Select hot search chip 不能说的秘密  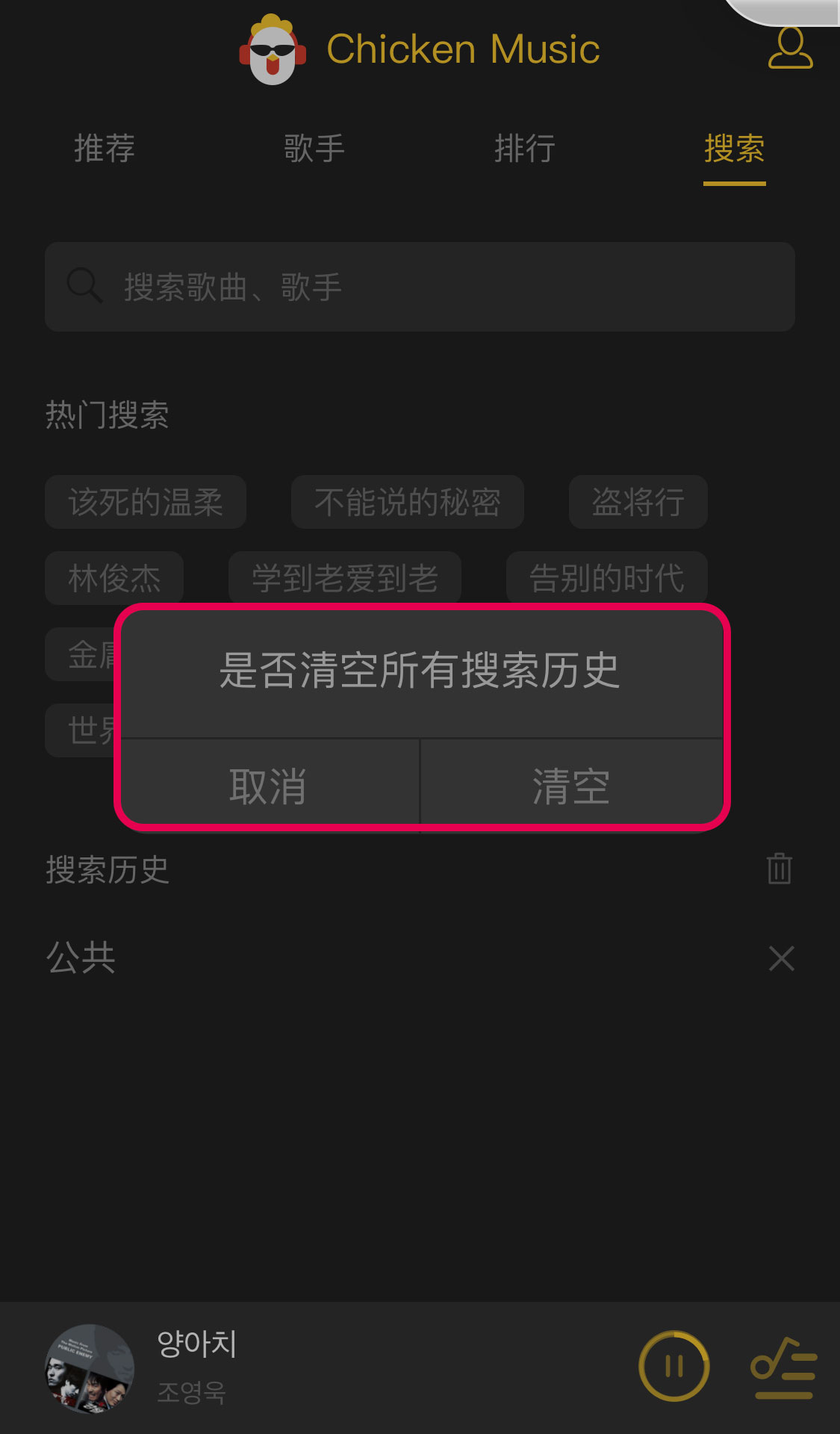(x=407, y=502)
